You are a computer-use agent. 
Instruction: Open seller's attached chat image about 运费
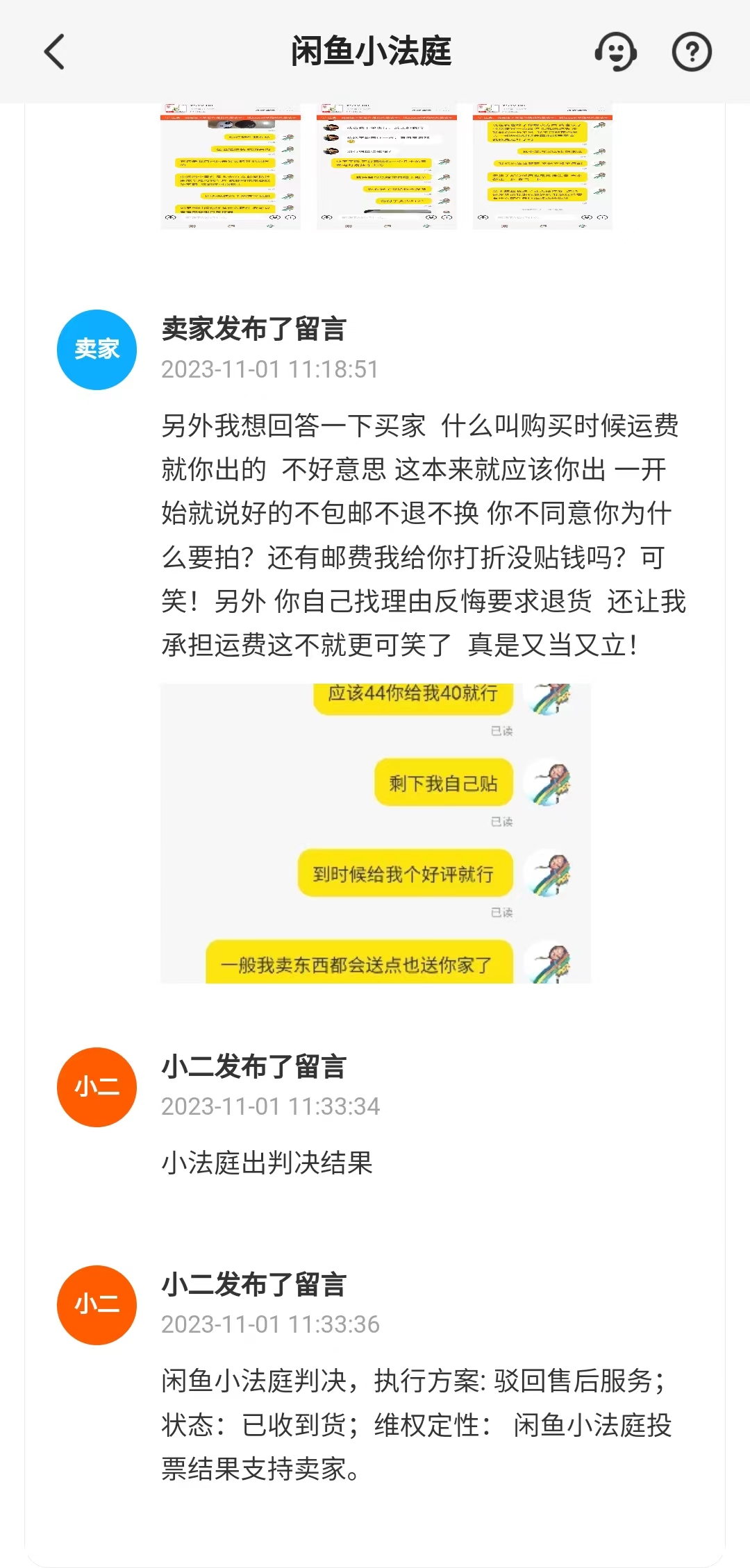click(375, 833)
